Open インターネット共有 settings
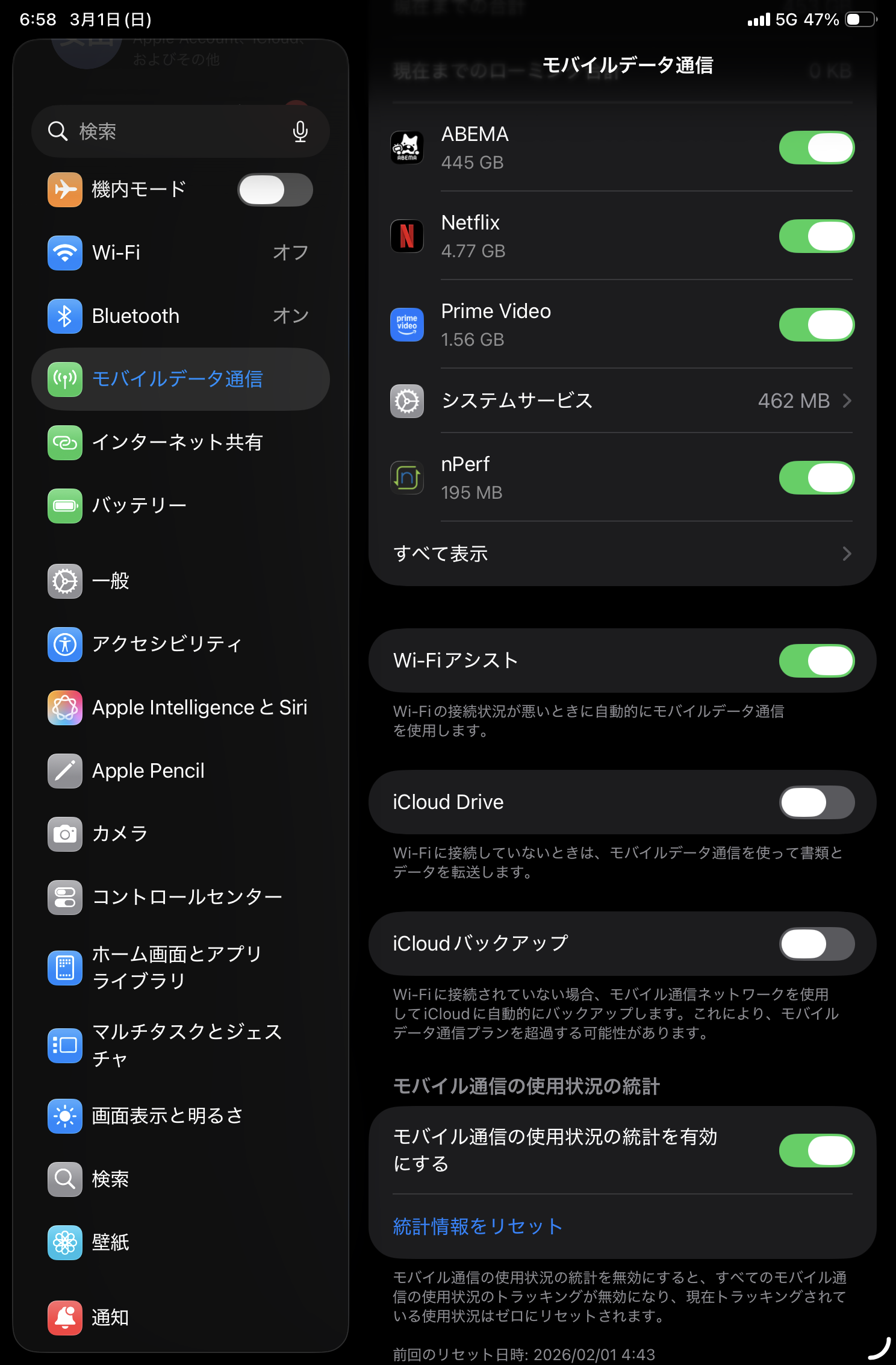The height and width of the screenshot is (1365, 896). (x=179, y=443)
